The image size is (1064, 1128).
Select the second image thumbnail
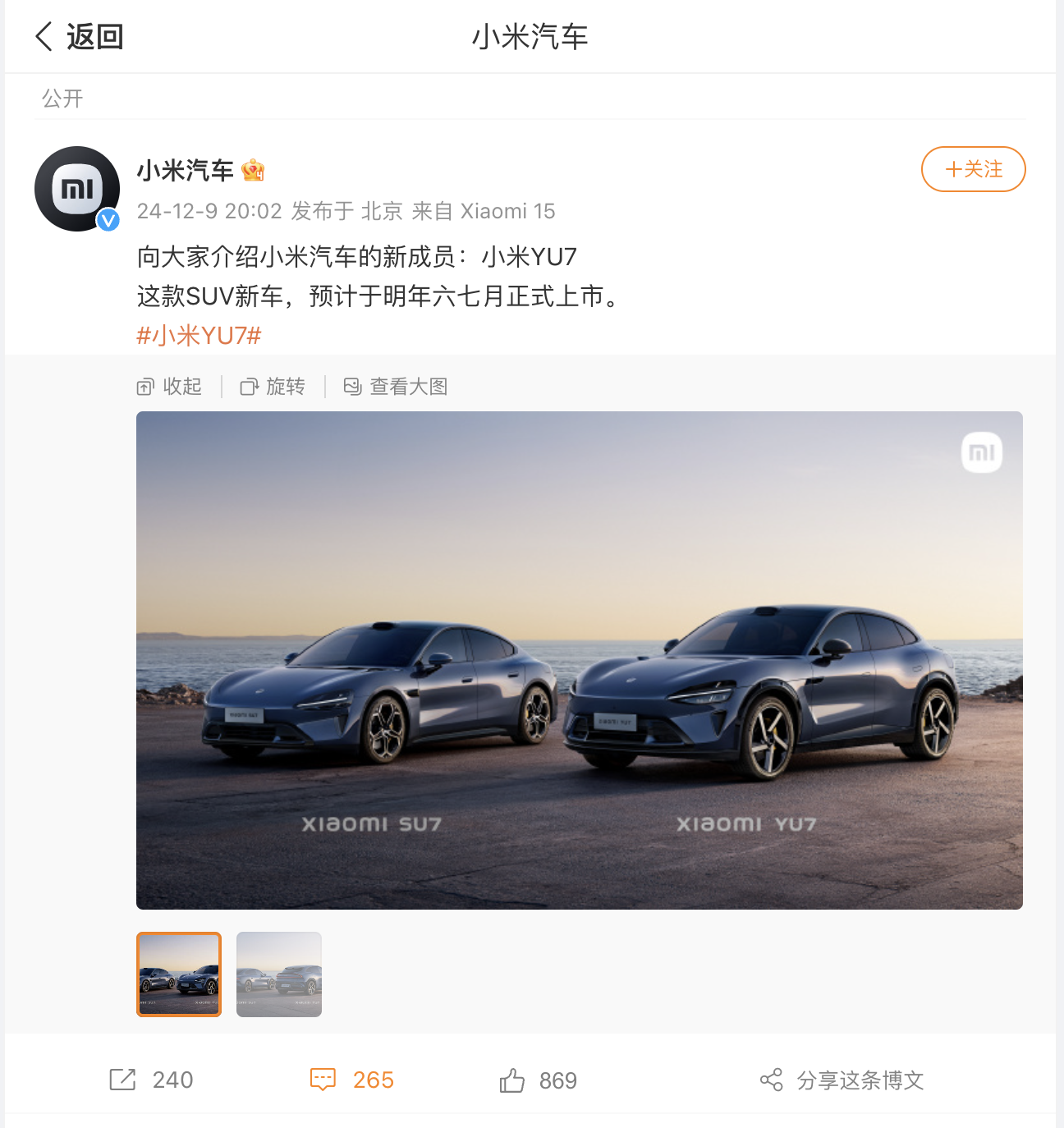[x=279, y=974]
